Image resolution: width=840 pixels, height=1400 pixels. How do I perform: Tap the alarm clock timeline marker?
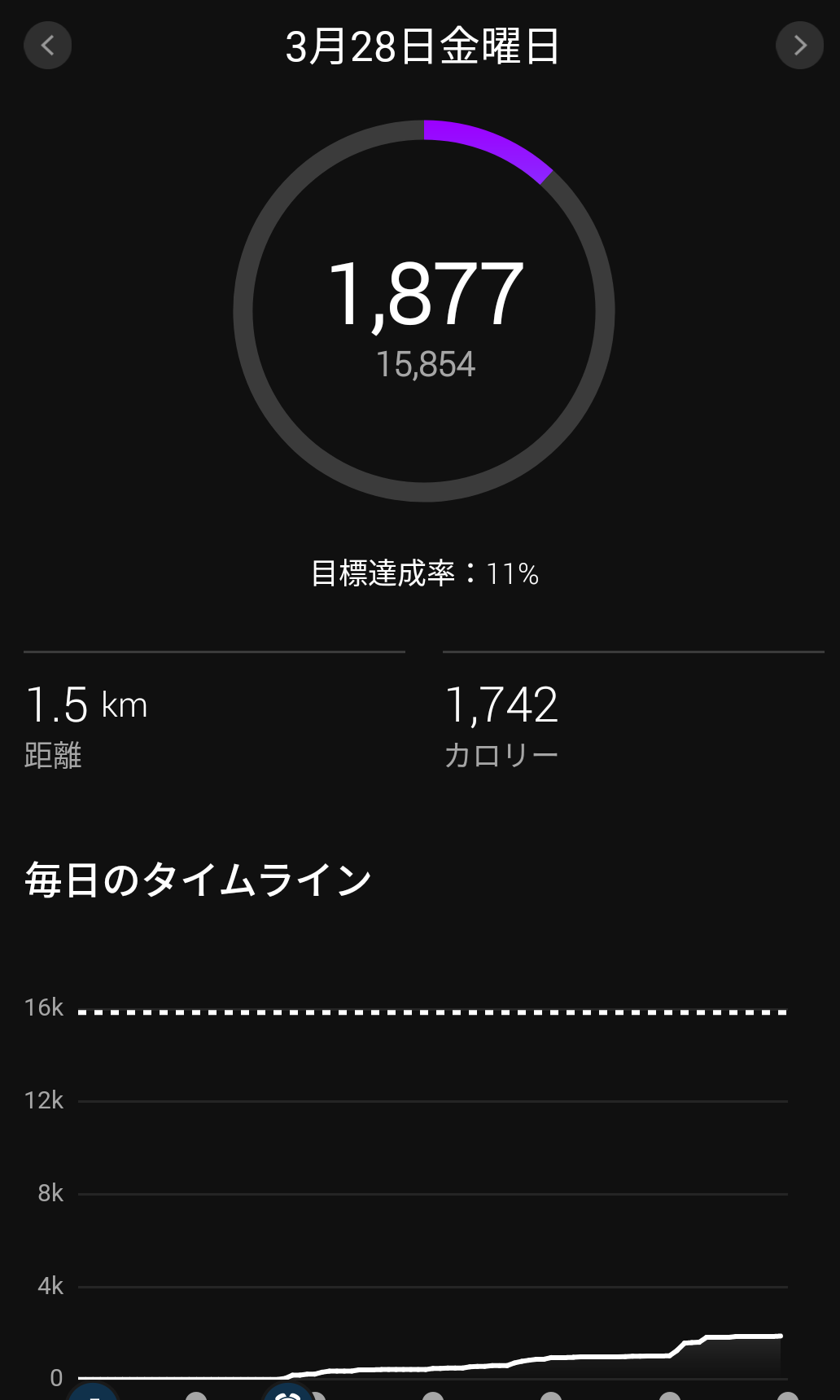pyautogui.click(x=288, y=1392)
